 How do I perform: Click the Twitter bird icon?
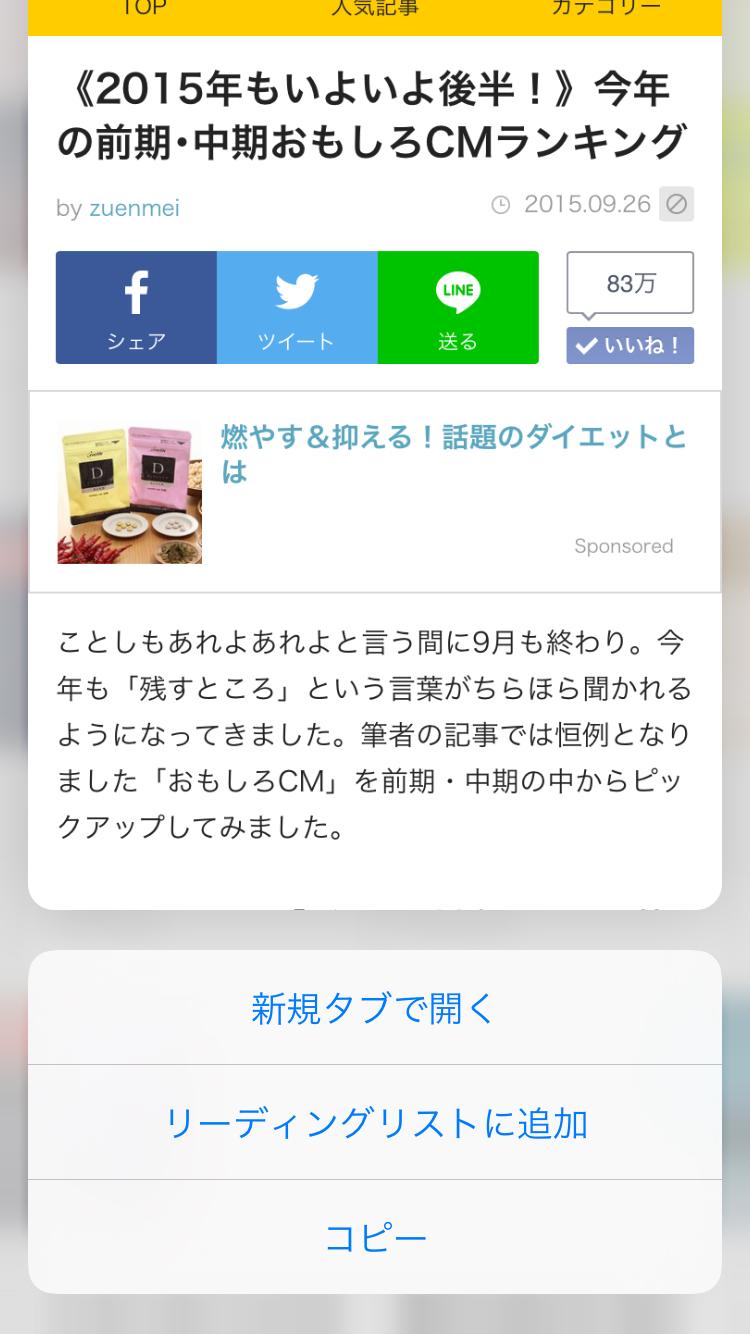click(x=297, y=293)
